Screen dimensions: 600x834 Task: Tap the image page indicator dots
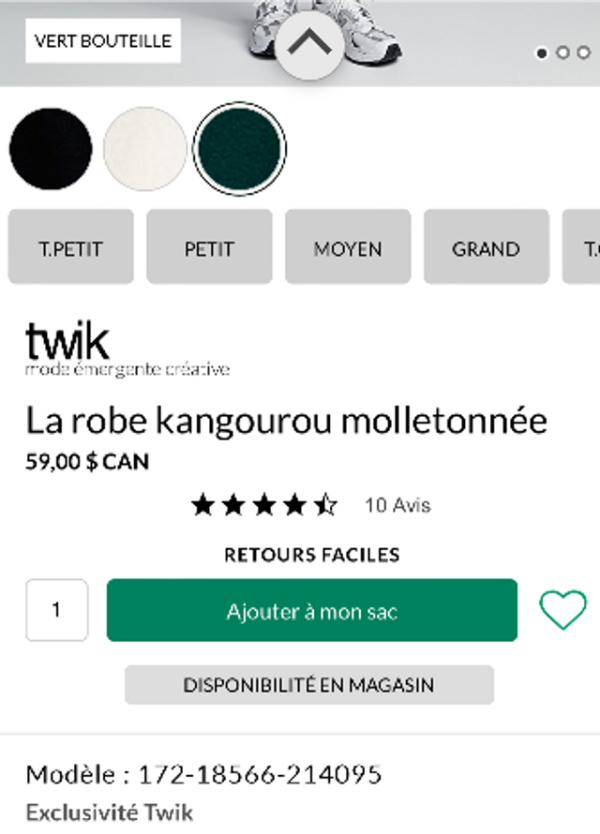click(563, 52)
